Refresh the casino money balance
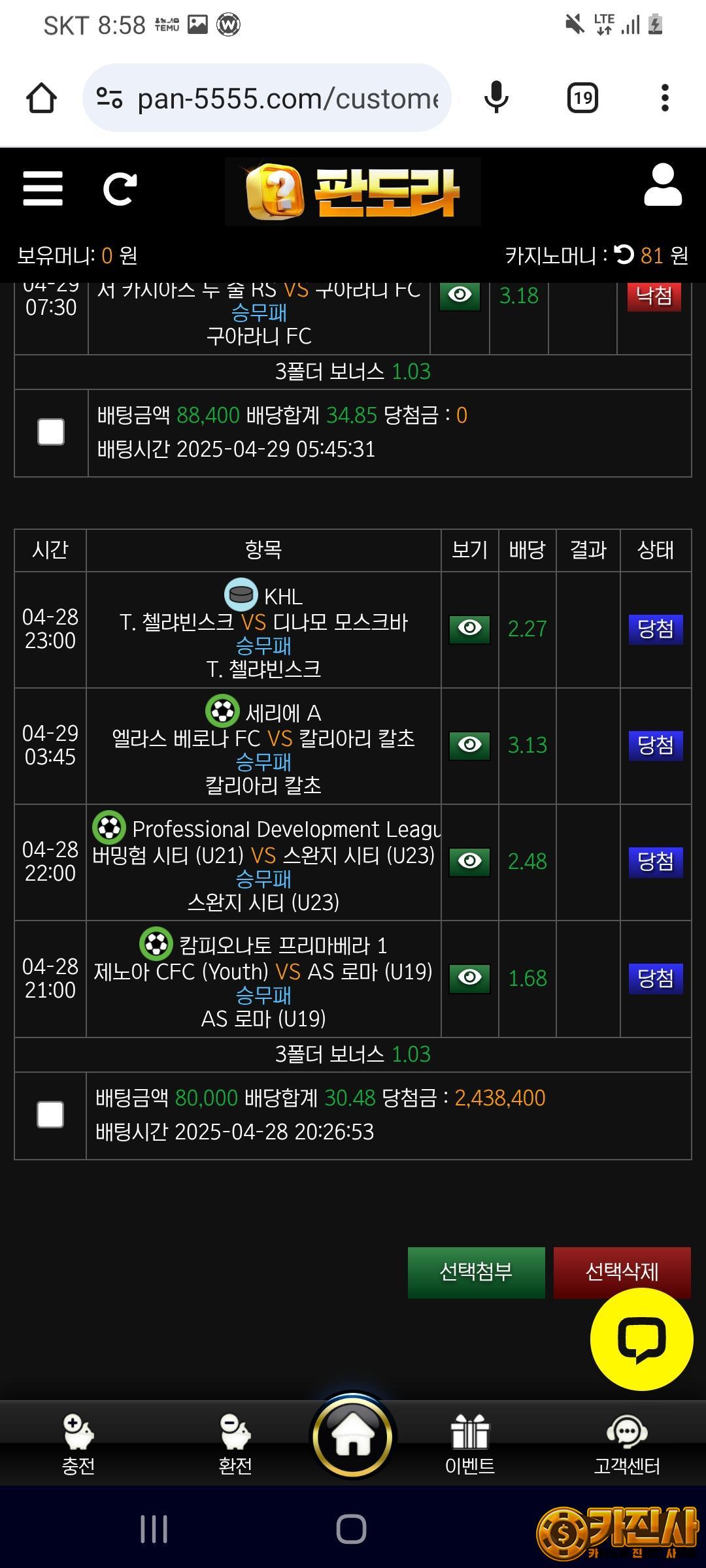 click(624, 253)
